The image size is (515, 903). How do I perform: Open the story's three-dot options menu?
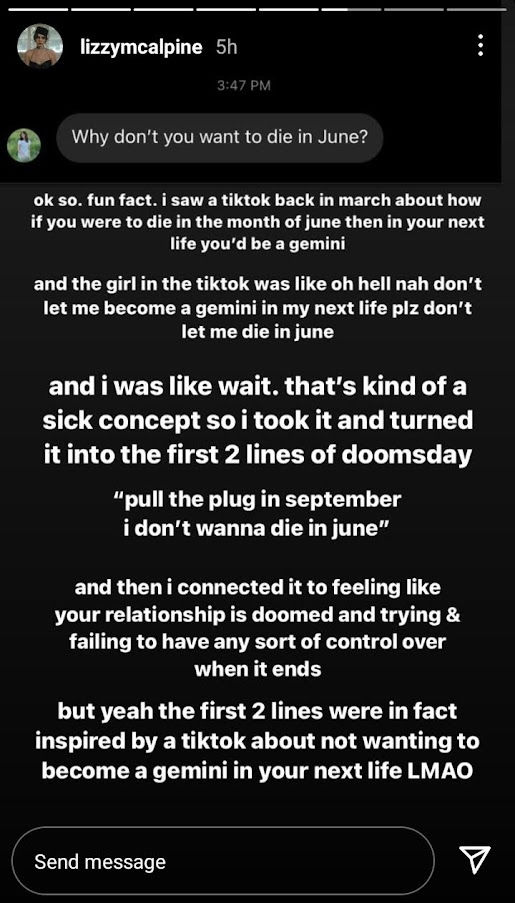(480, 45)
